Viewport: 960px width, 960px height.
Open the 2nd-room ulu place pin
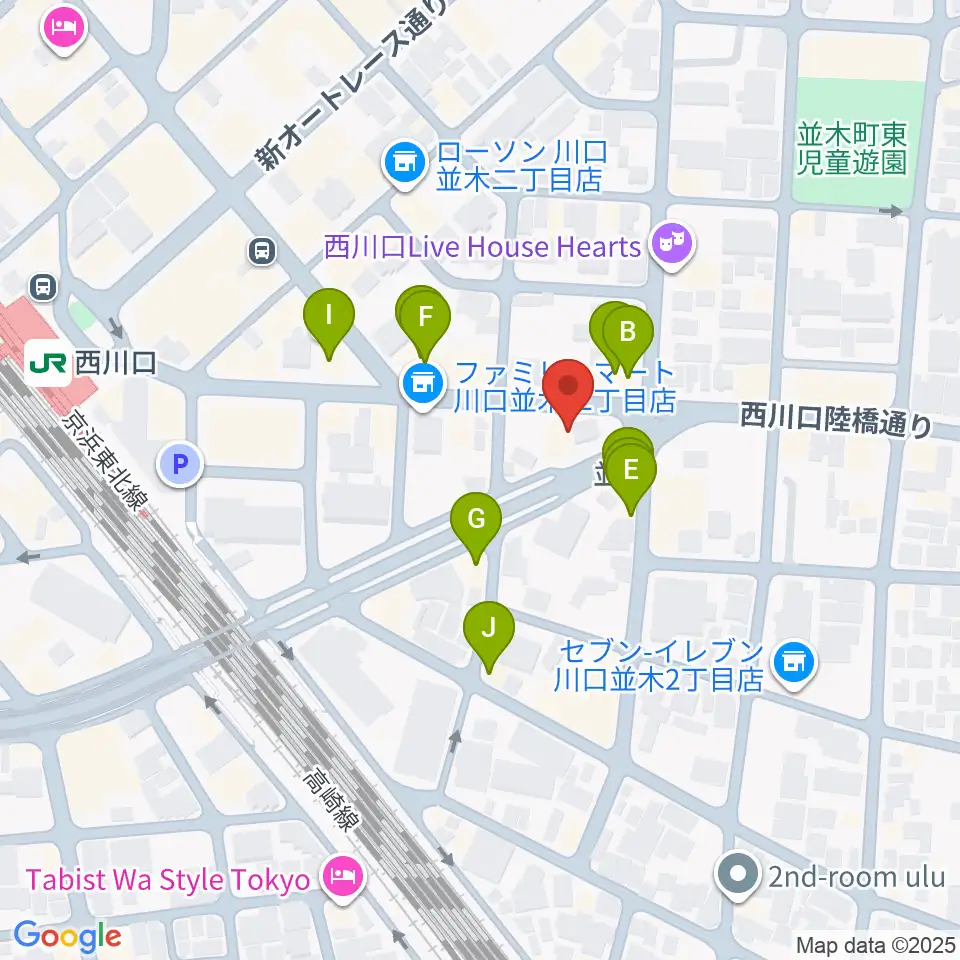coord(738,874)
